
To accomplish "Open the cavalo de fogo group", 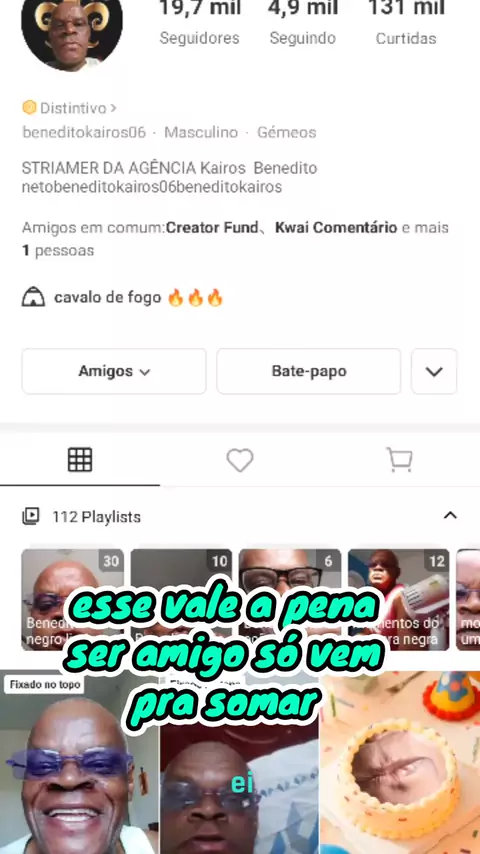I will [123, 297].
